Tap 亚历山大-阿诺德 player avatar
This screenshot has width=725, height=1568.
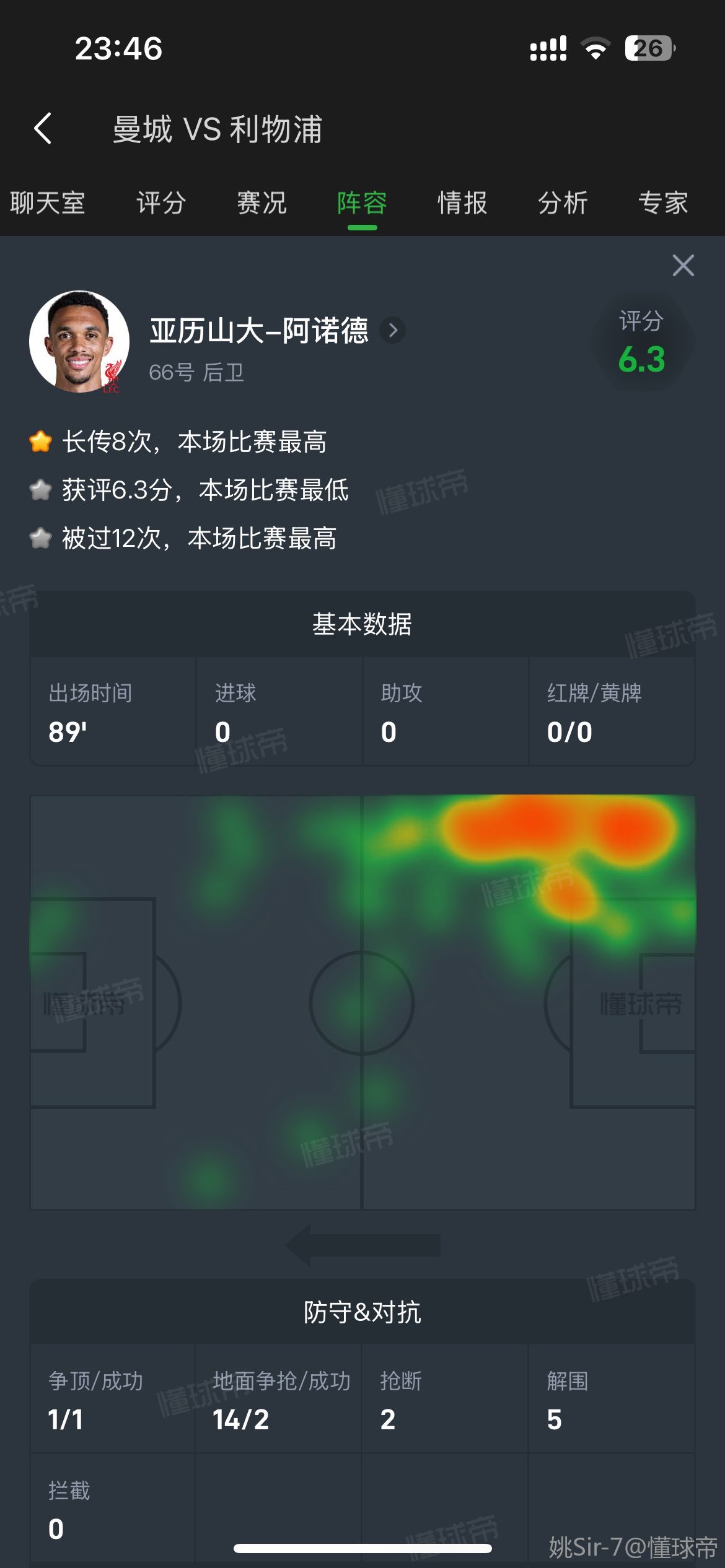pos(79,341)
